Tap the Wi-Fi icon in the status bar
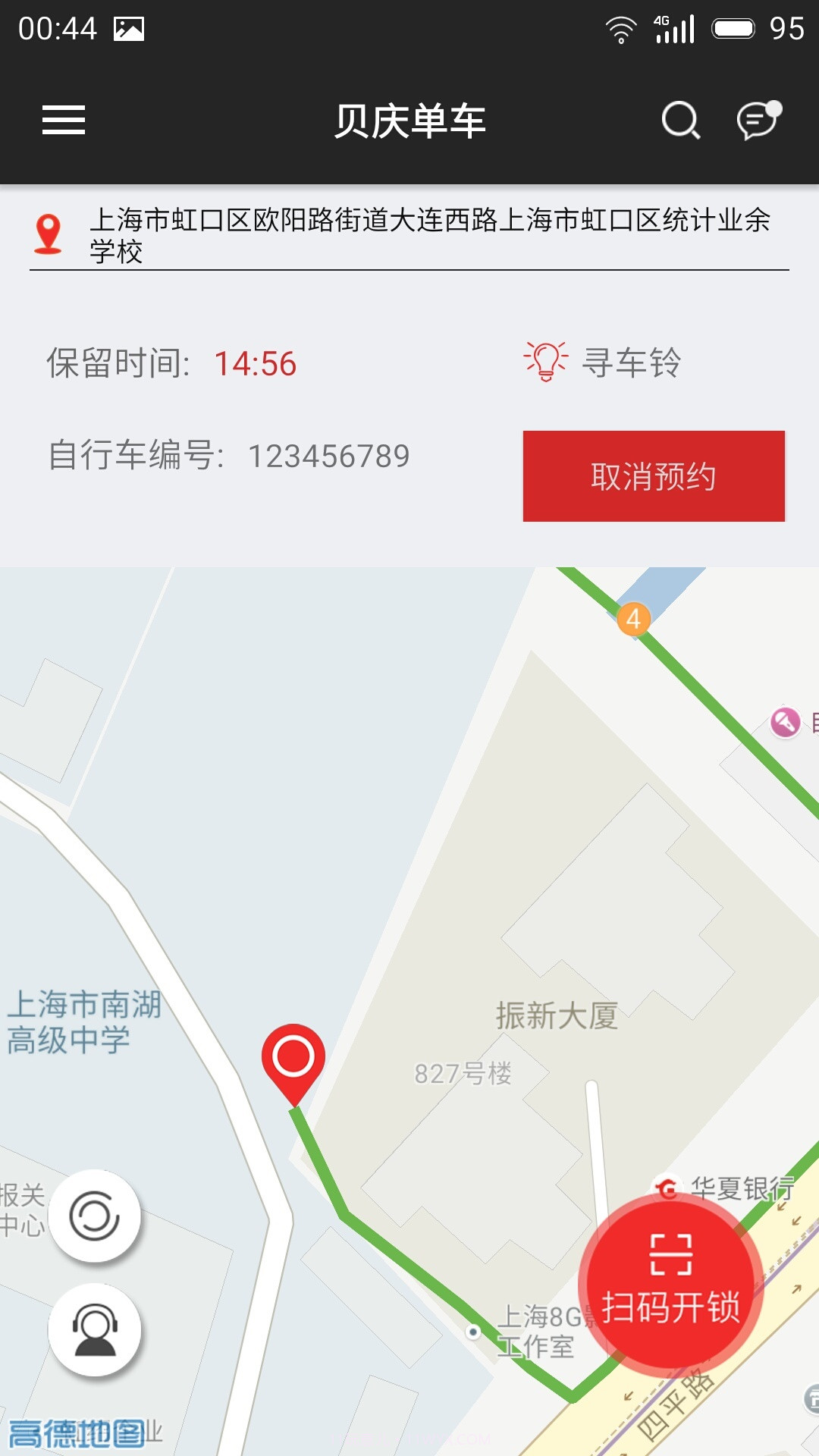The image size is (819, 1456). click(621, 29)
